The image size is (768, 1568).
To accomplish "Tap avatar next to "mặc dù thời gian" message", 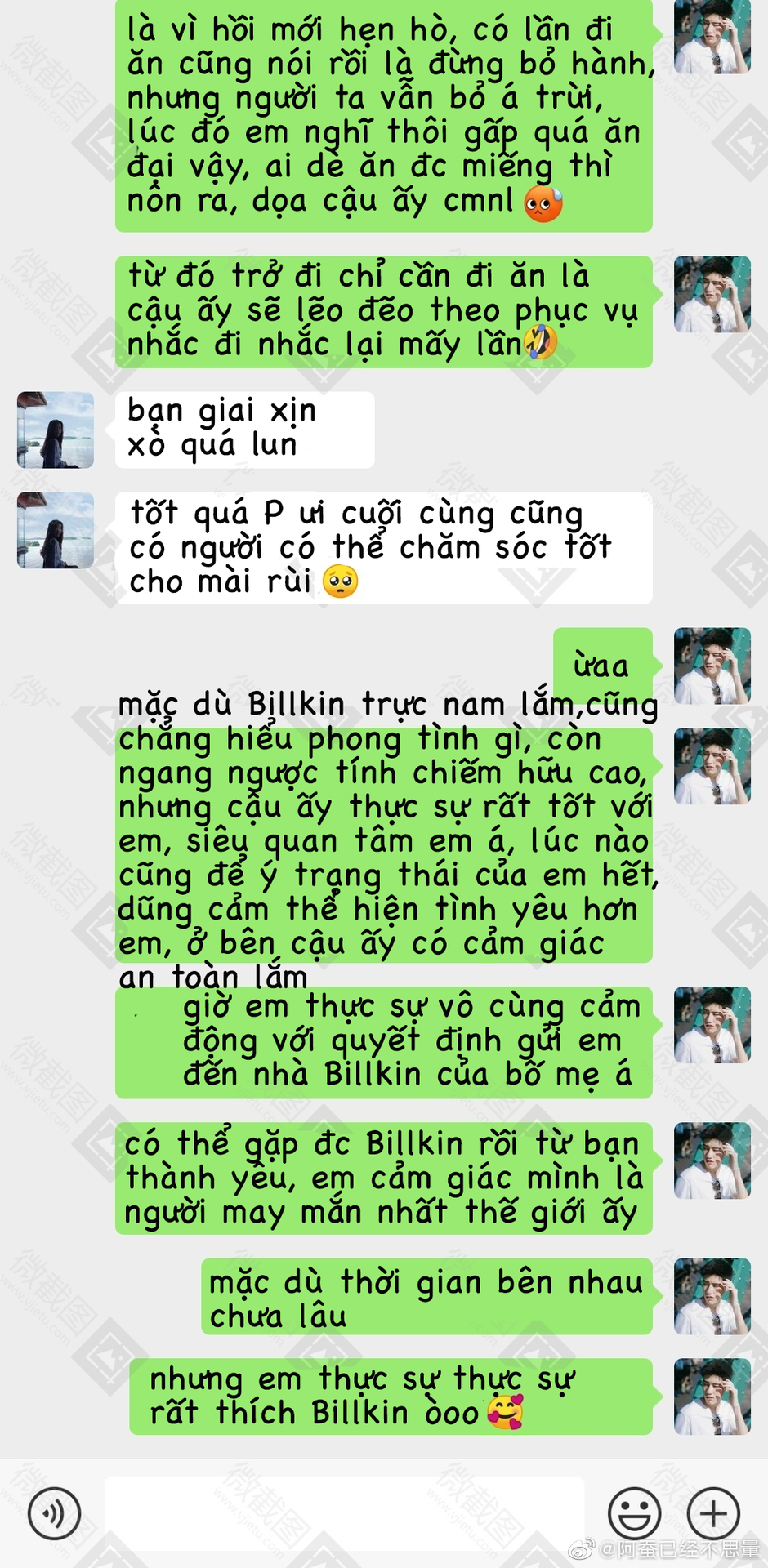I will pyautogui.click(x=712, y=1296).
